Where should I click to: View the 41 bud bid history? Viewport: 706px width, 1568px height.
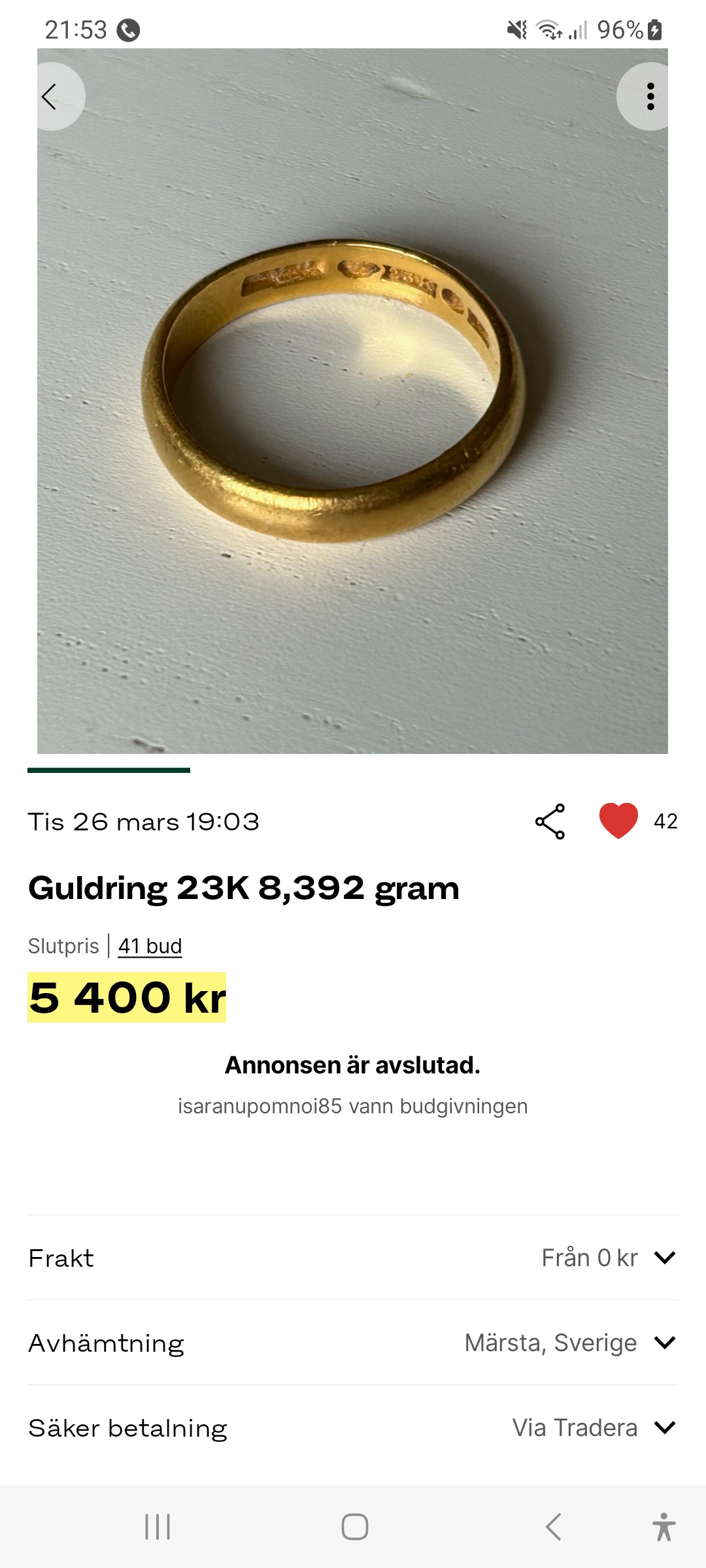tap(150, 946)
